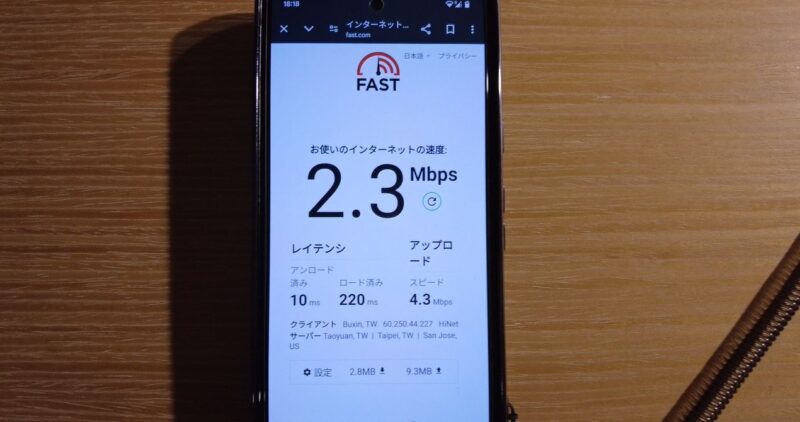Viewport: 800px width, 422px height.
Task: Open the browser overflow menu
Action: [472, 29]
